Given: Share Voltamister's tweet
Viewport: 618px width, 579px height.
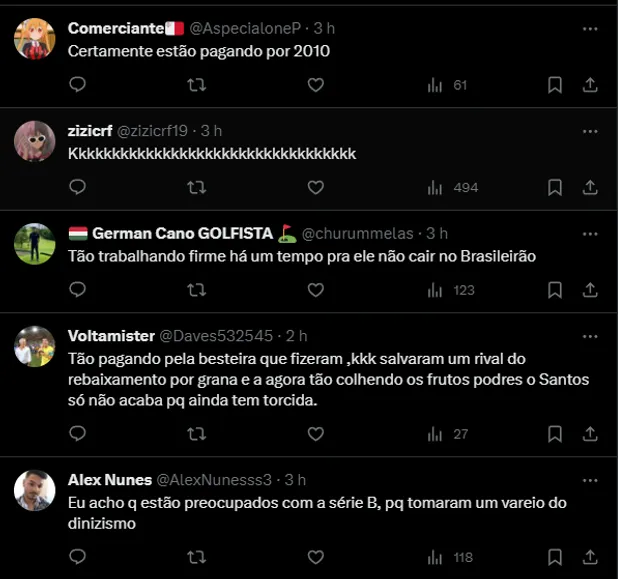Looking at the screenshot, I should [x=590, y=434].
